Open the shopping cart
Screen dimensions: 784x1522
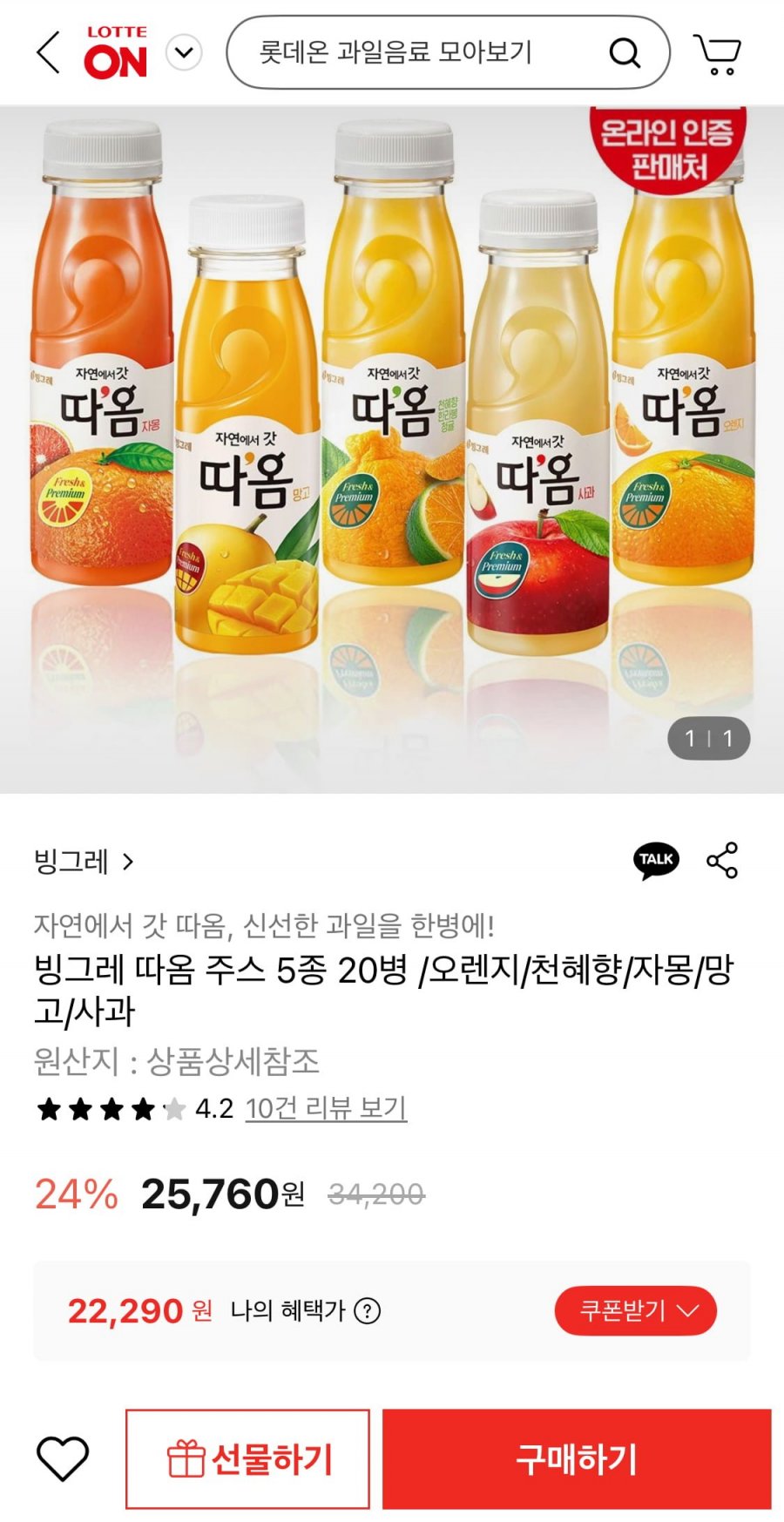tap(717, 54)
